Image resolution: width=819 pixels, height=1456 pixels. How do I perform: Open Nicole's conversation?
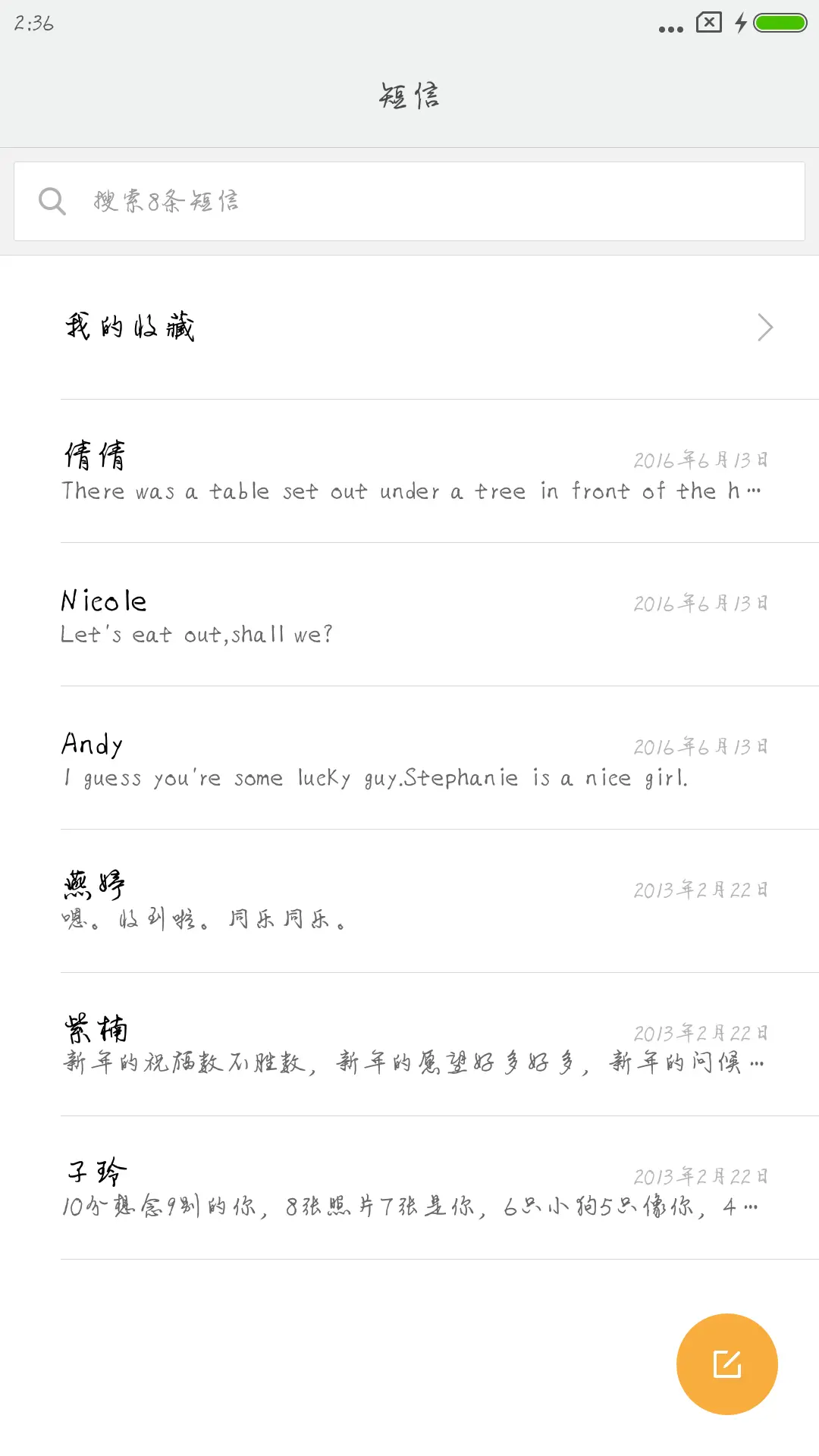pos(409,614)
